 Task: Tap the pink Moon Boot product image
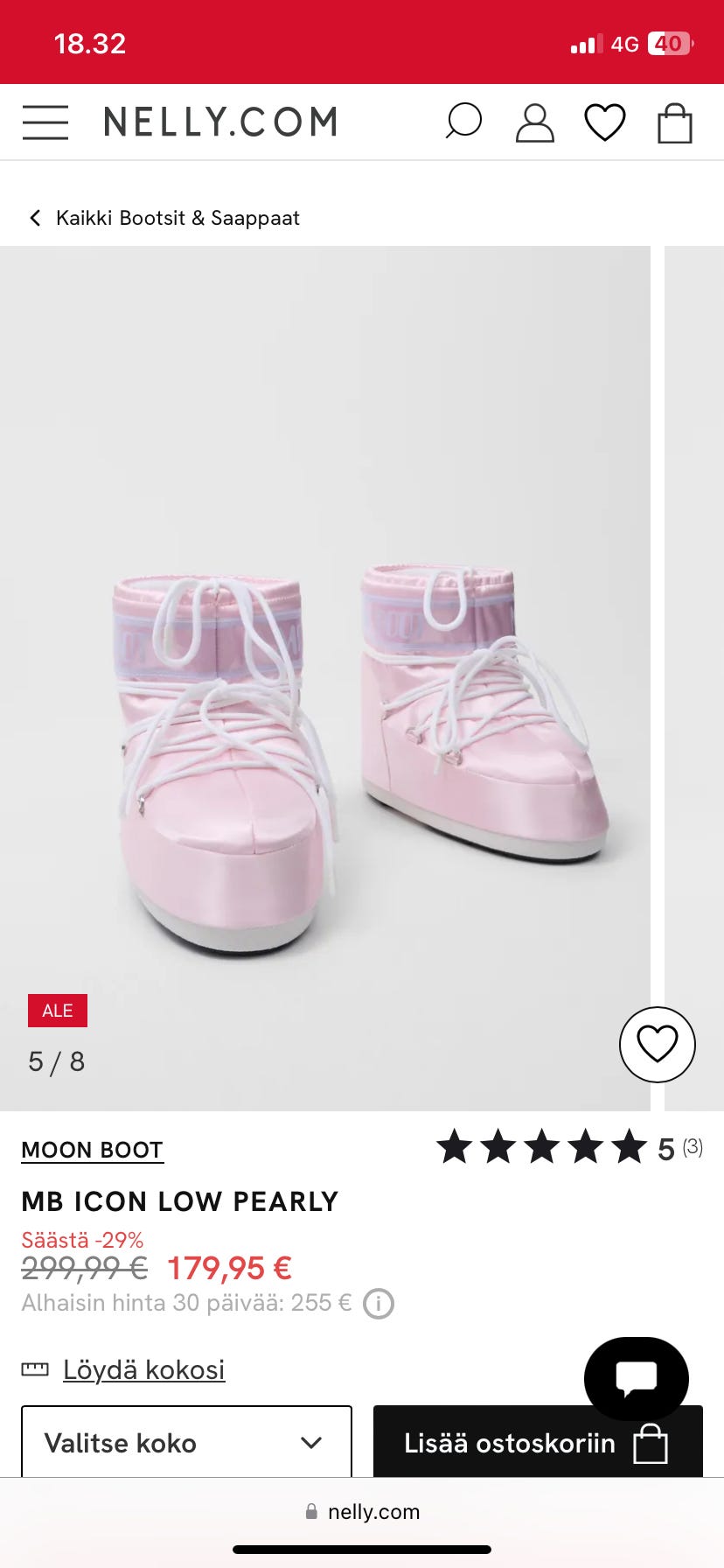(325, 678)
